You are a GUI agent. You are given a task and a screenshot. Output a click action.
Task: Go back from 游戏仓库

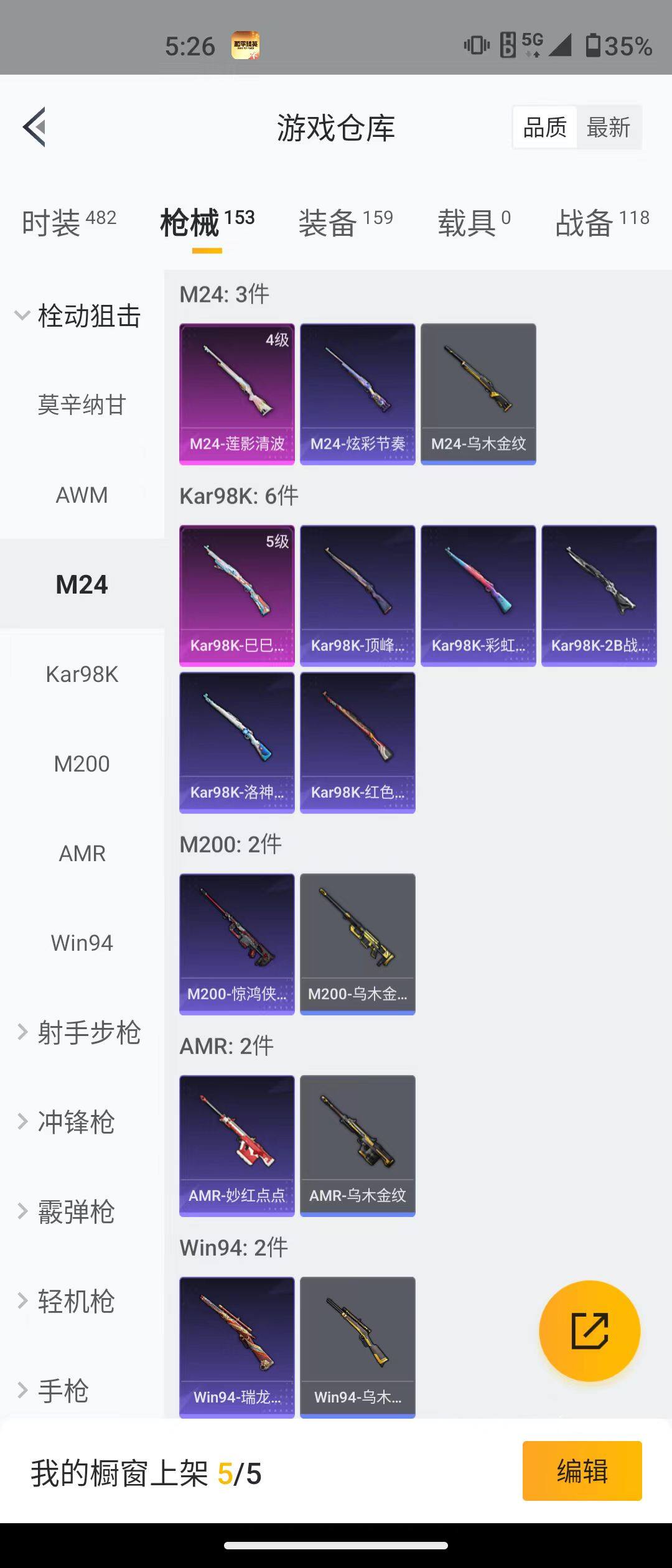click(x=35, y=127)
